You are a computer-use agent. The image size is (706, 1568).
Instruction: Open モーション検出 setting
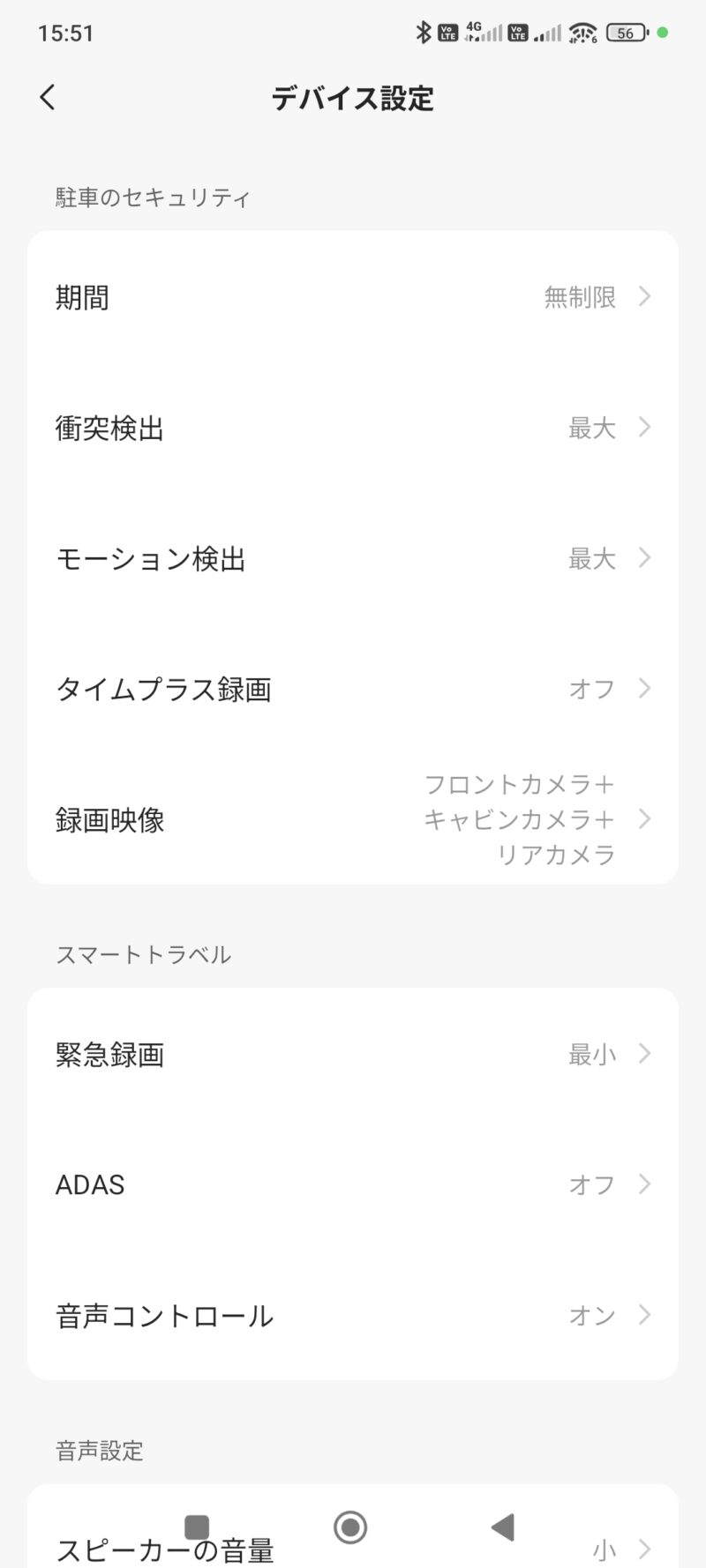pos(353,558)
